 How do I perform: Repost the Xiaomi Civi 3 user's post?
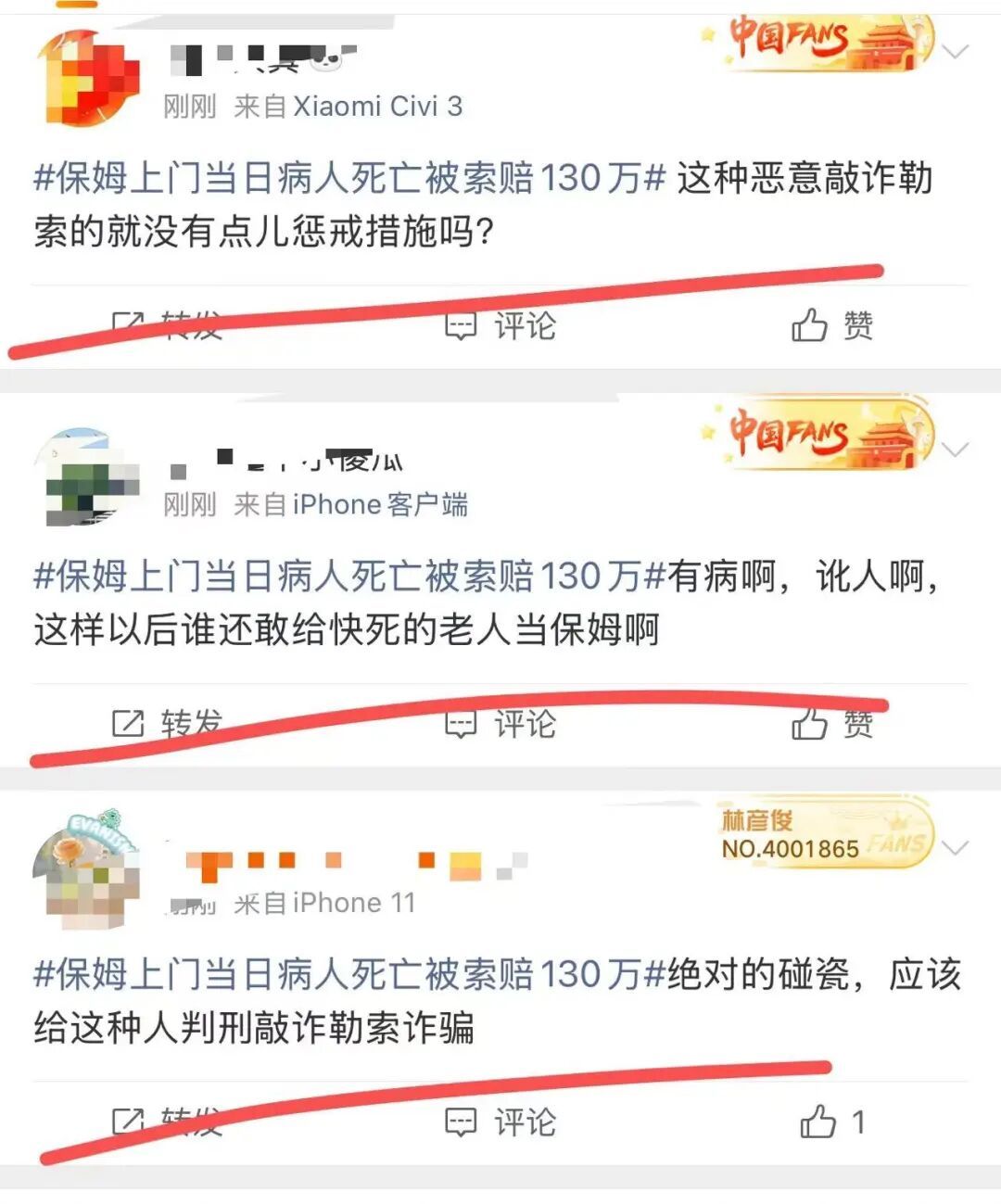[x=168, y=326]
